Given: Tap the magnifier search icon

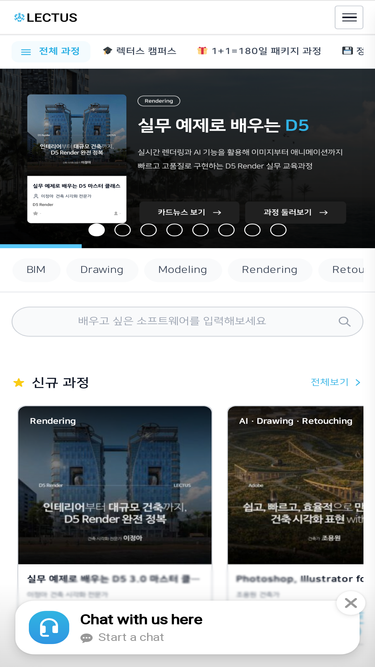Looking at the screenshot, I should tap(344, 322).
